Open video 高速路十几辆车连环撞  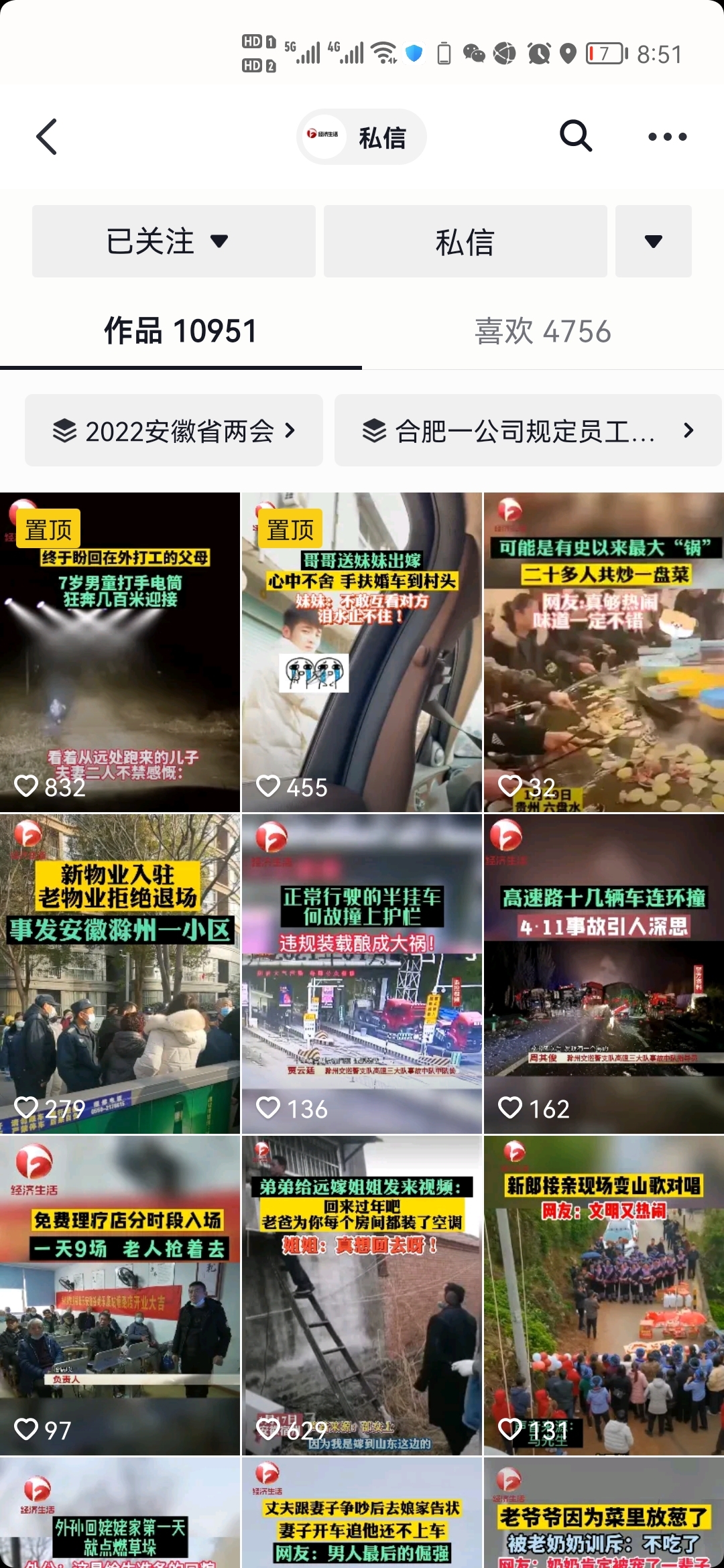604,974
